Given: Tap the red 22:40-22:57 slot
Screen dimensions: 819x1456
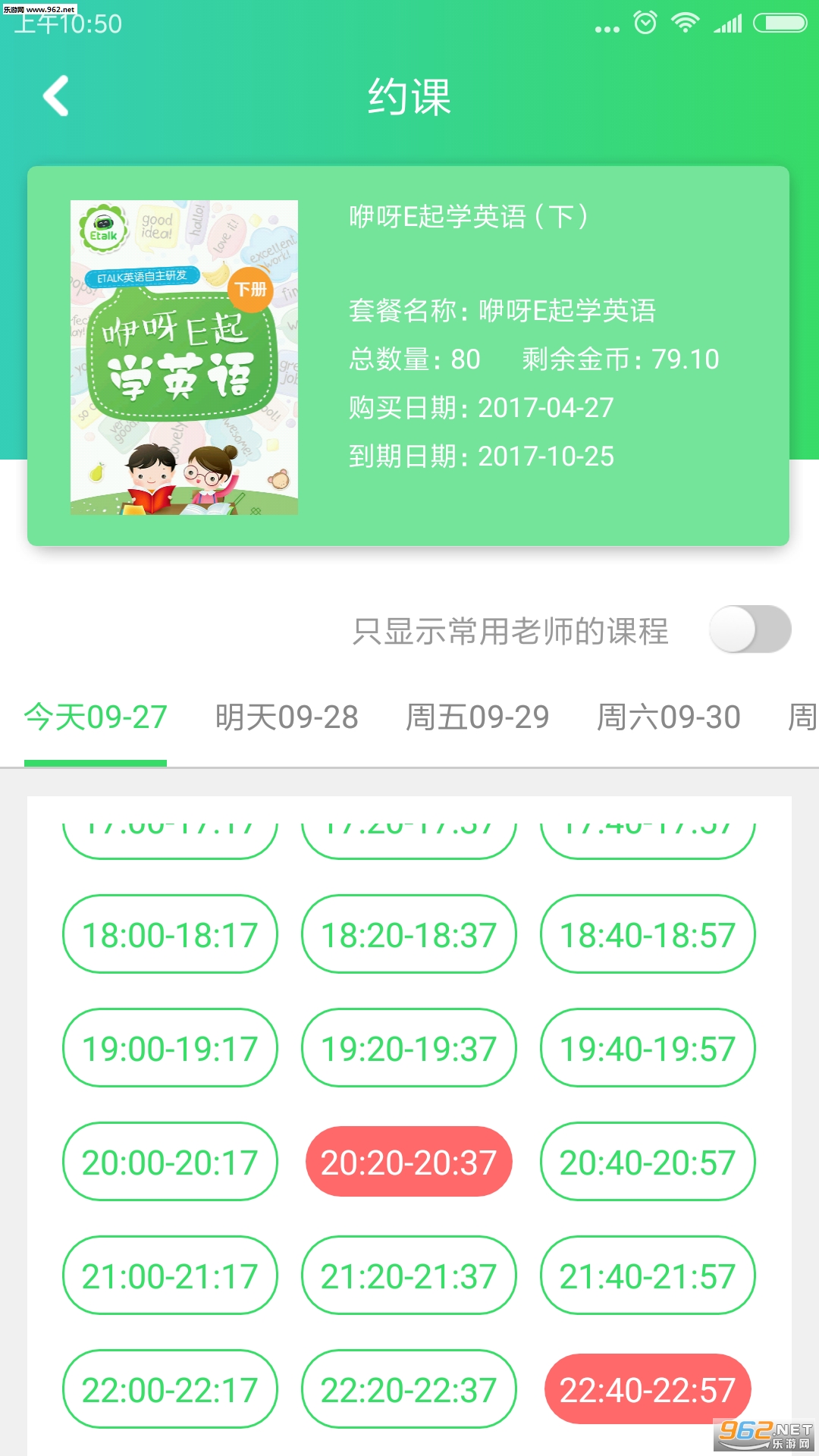Looking at the screenshot, I should 648,1389.
